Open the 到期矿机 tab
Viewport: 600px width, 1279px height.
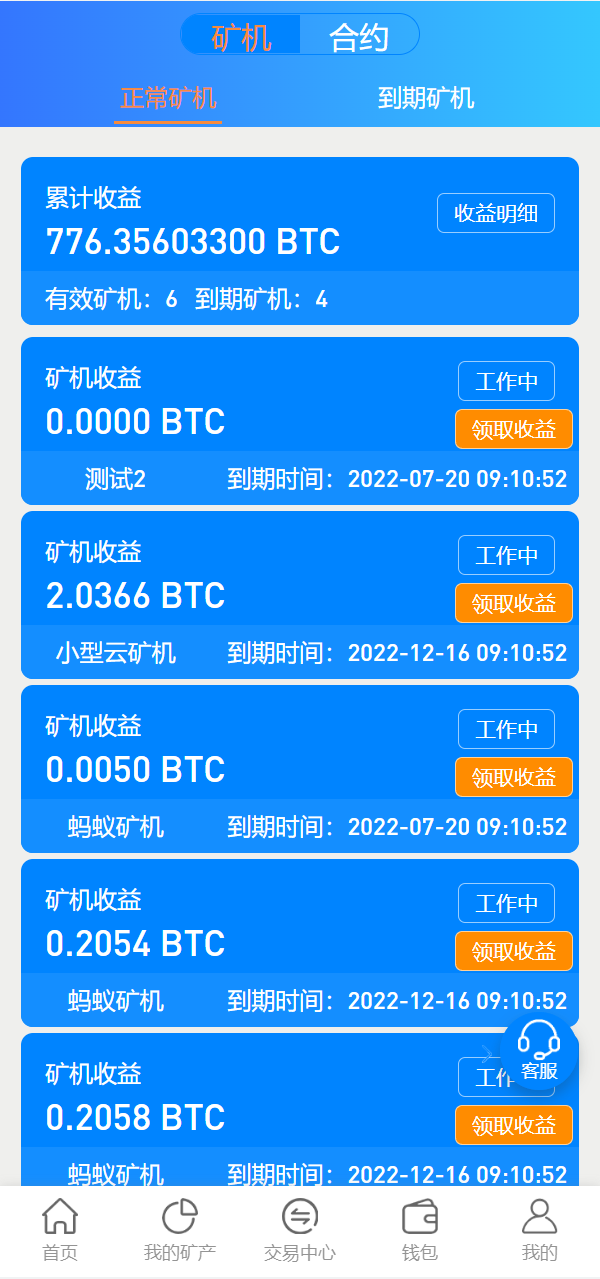[425, 98]
